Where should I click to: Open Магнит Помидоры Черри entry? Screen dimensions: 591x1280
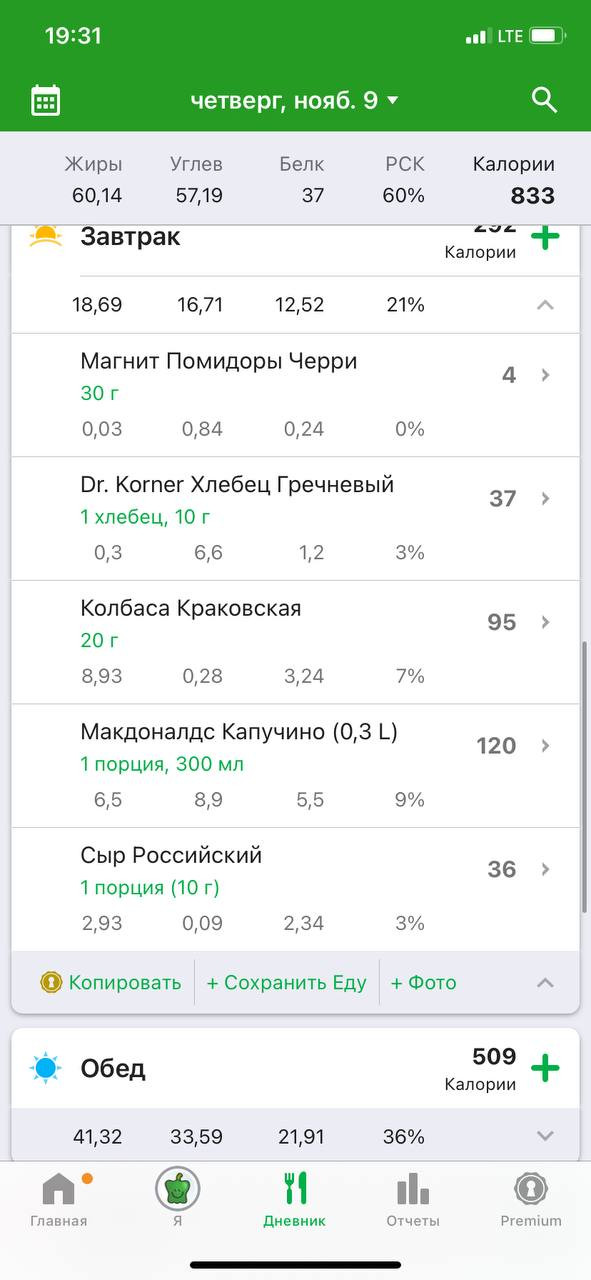tap(296, 395)
